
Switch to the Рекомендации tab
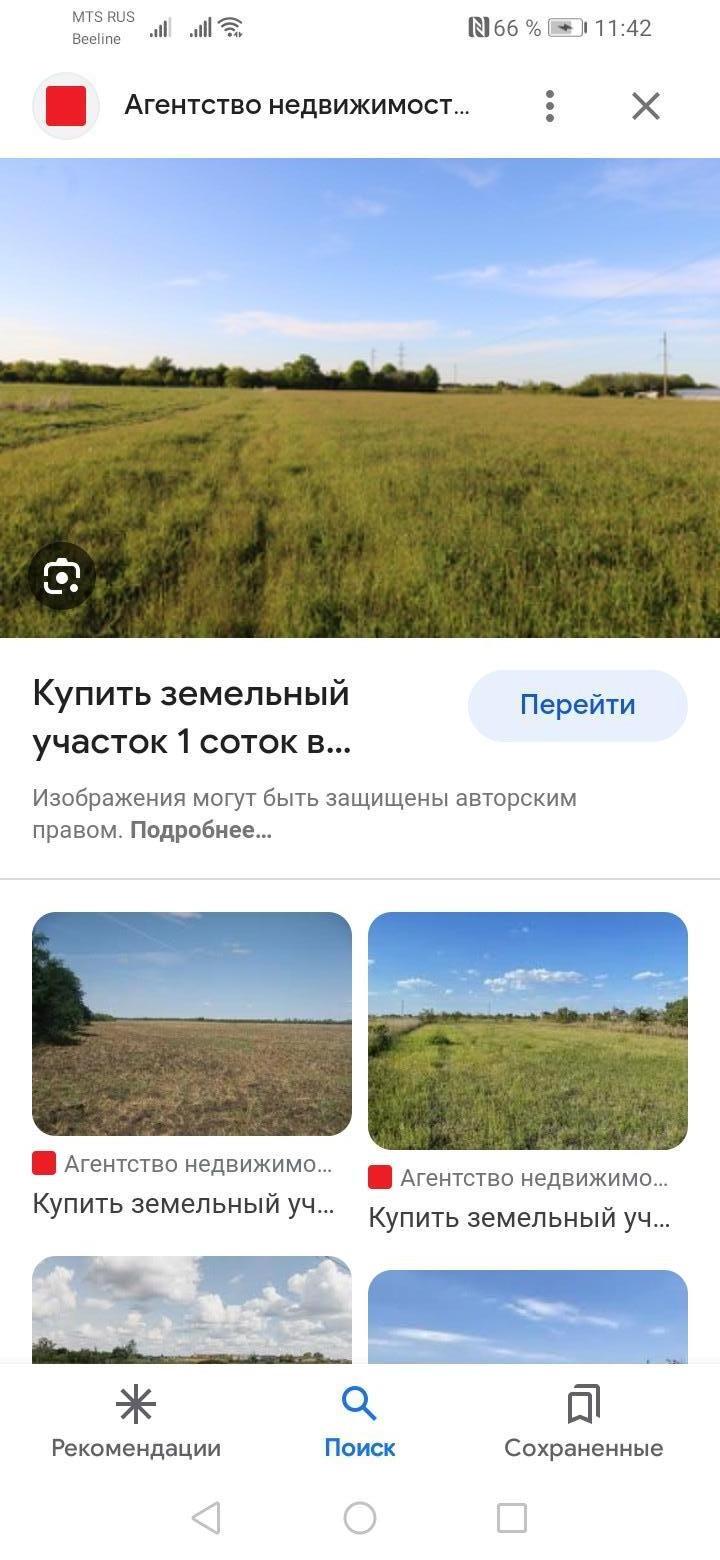(x=136, y=1422)
